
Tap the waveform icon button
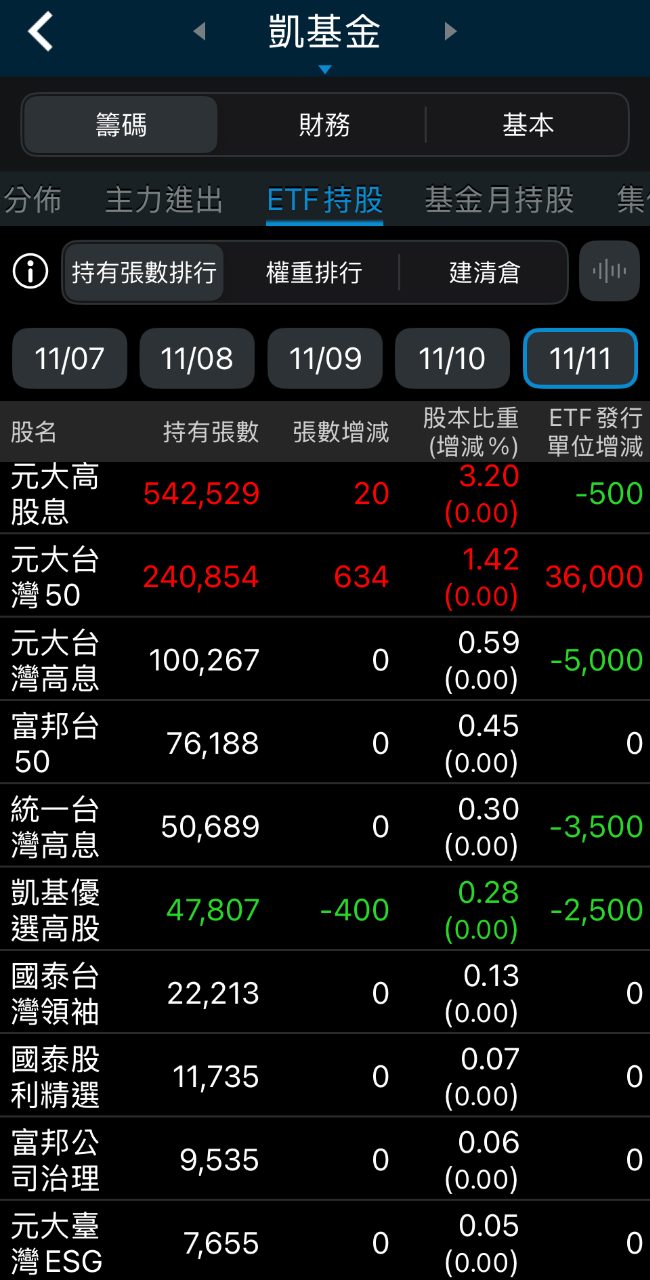(x=609, y=271)
